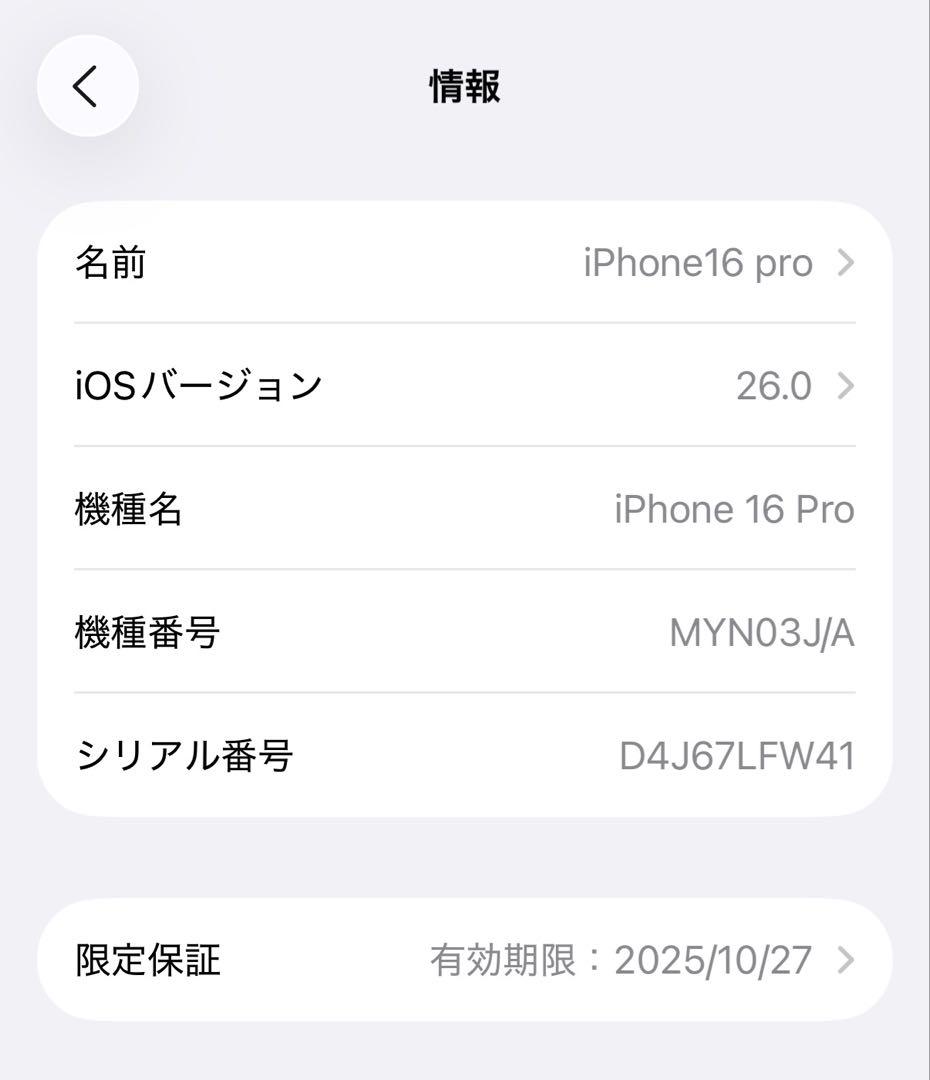Image resolution: width=930 pixels, height=1080 pixels.
Task: Tap the chevron beside iOS version 26.0
Action: pyautogui.click(x=846, y=386)
